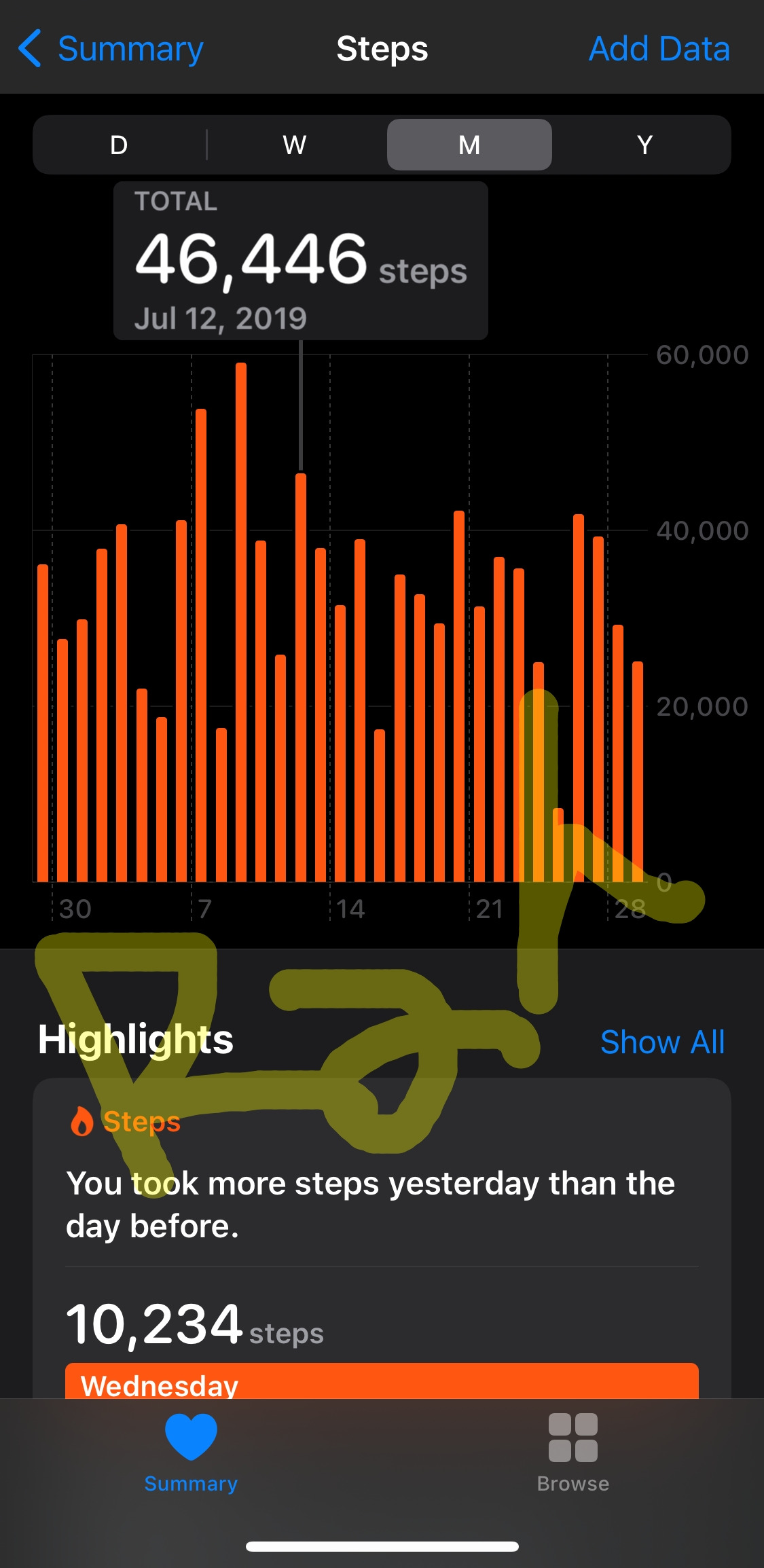The height and width of the screenshot is (1568, 764).
Task: Tap Add Data
Action: point(659,49)
